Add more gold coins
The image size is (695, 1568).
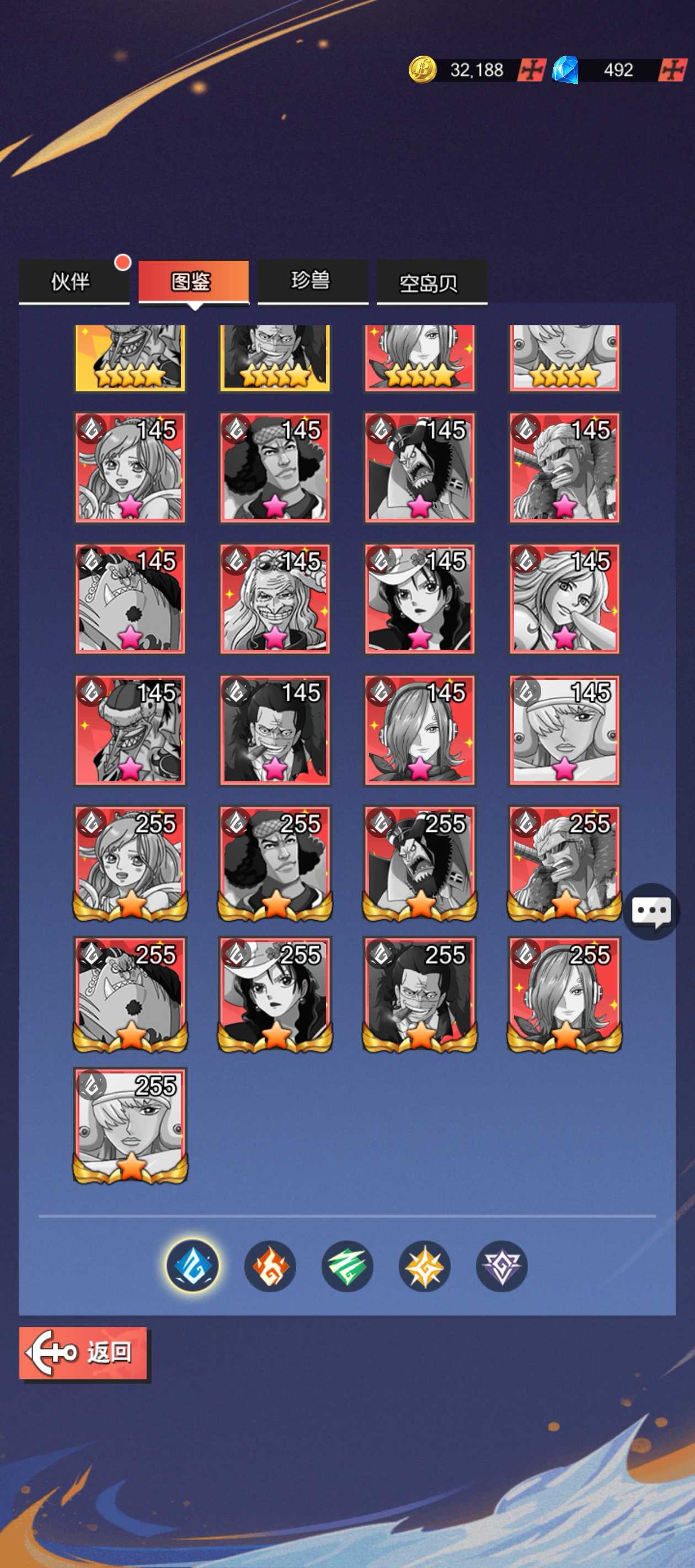click(531, 71)
